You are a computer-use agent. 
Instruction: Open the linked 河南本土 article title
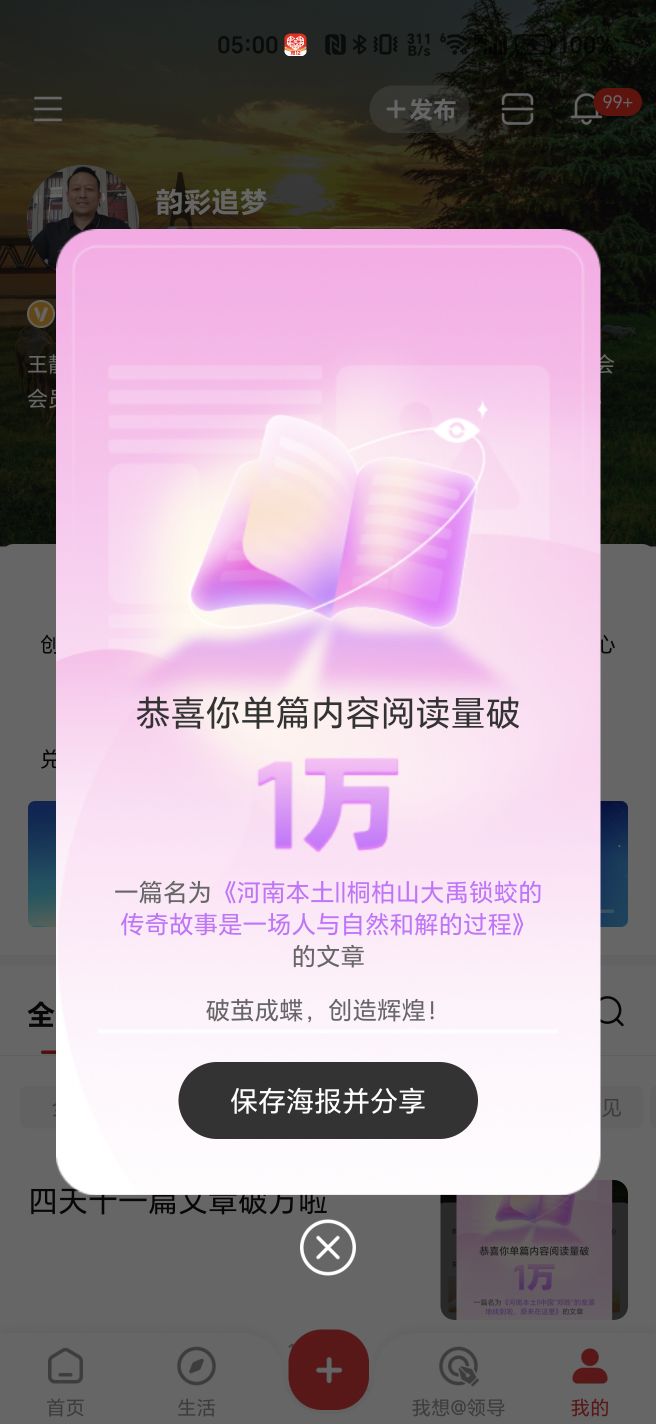[330, 908]
